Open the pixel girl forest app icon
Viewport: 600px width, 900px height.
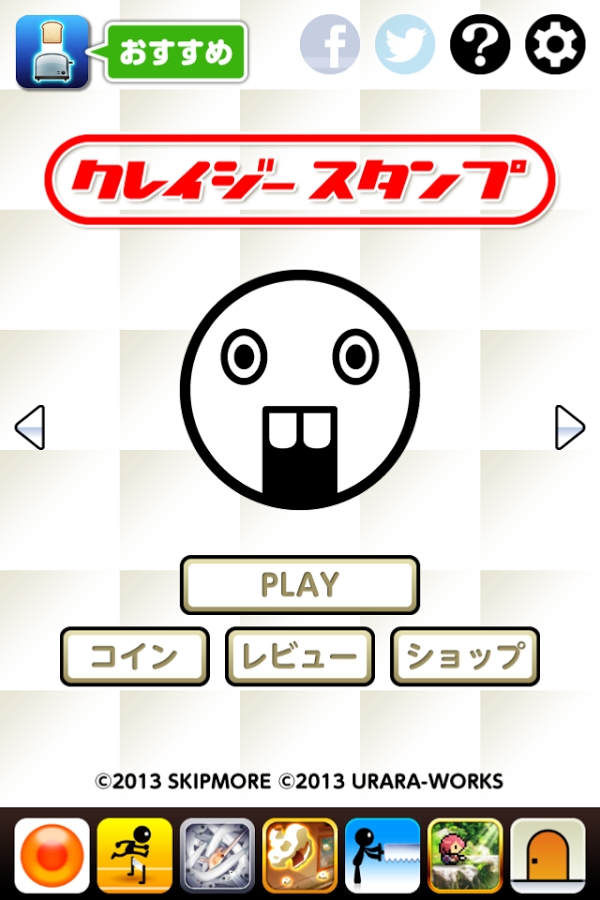click(x=465, y=855)
